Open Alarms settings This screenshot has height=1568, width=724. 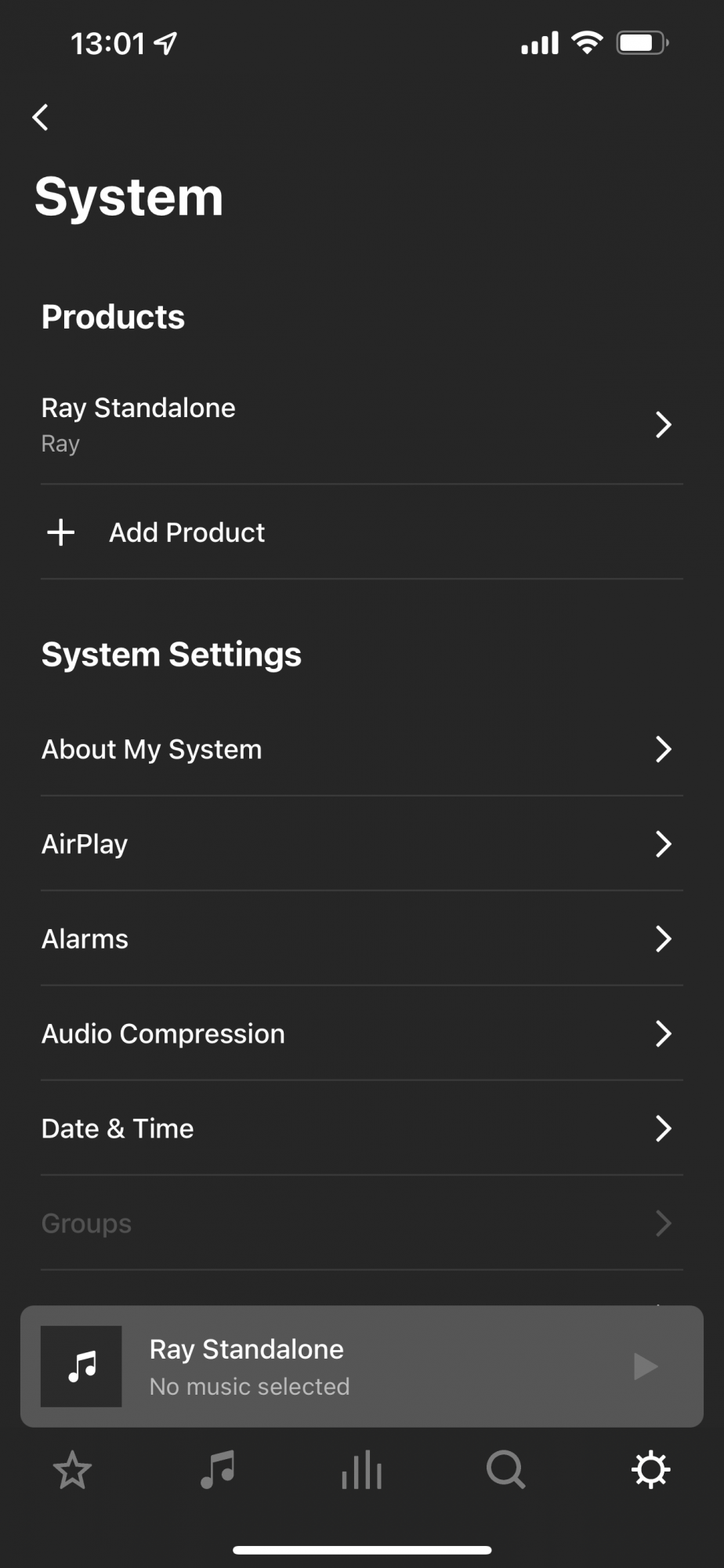tap(360, 939)
